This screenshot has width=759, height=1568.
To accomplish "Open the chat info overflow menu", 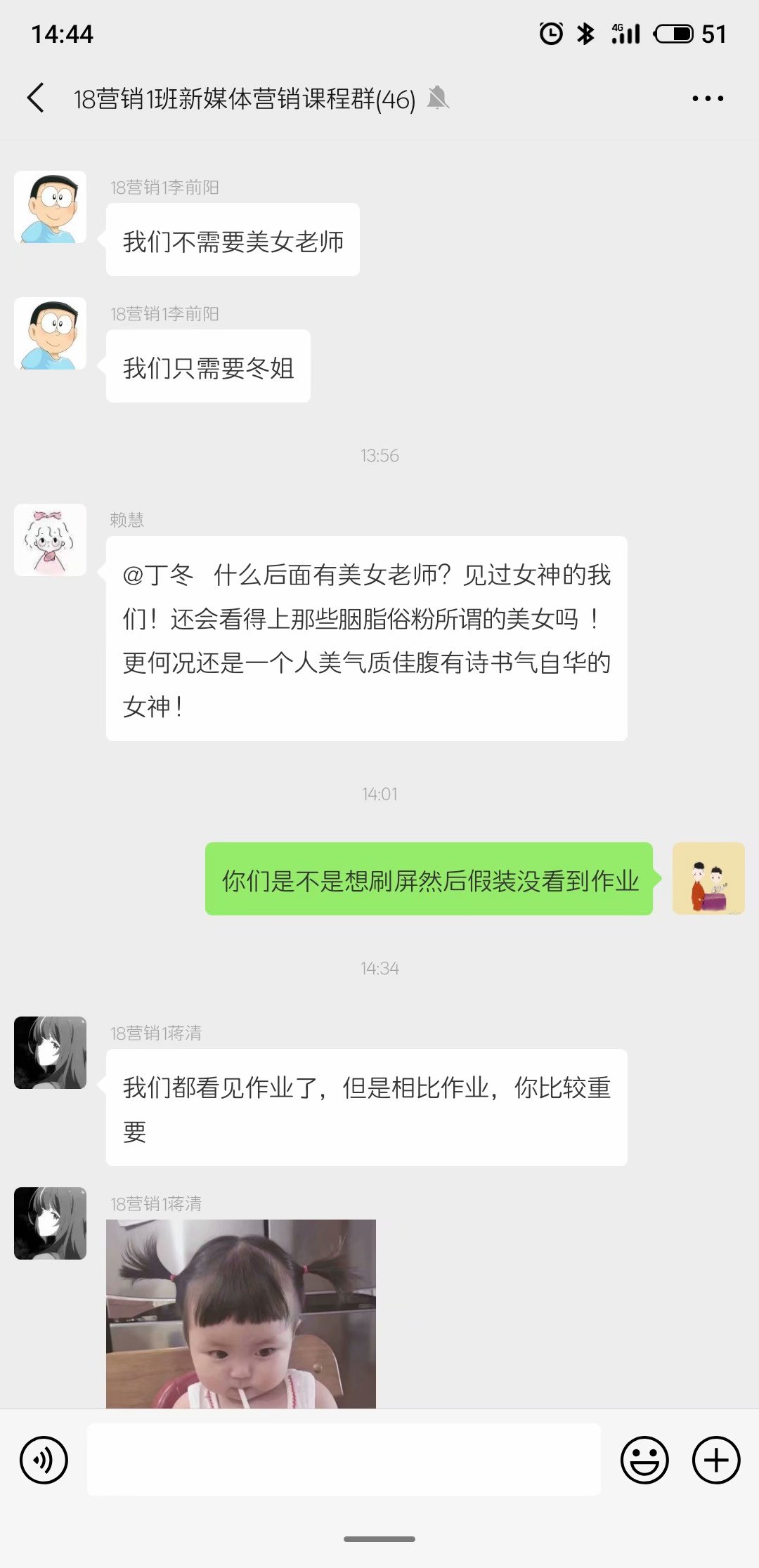I will 707,98.
